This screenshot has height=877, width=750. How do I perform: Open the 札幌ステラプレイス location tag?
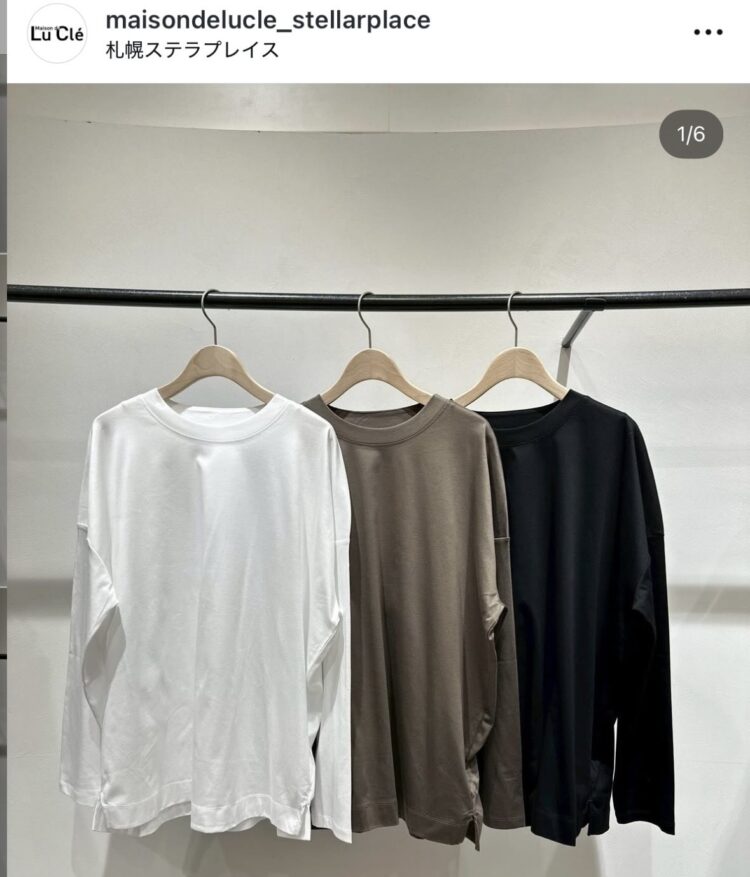pos(192,50)
